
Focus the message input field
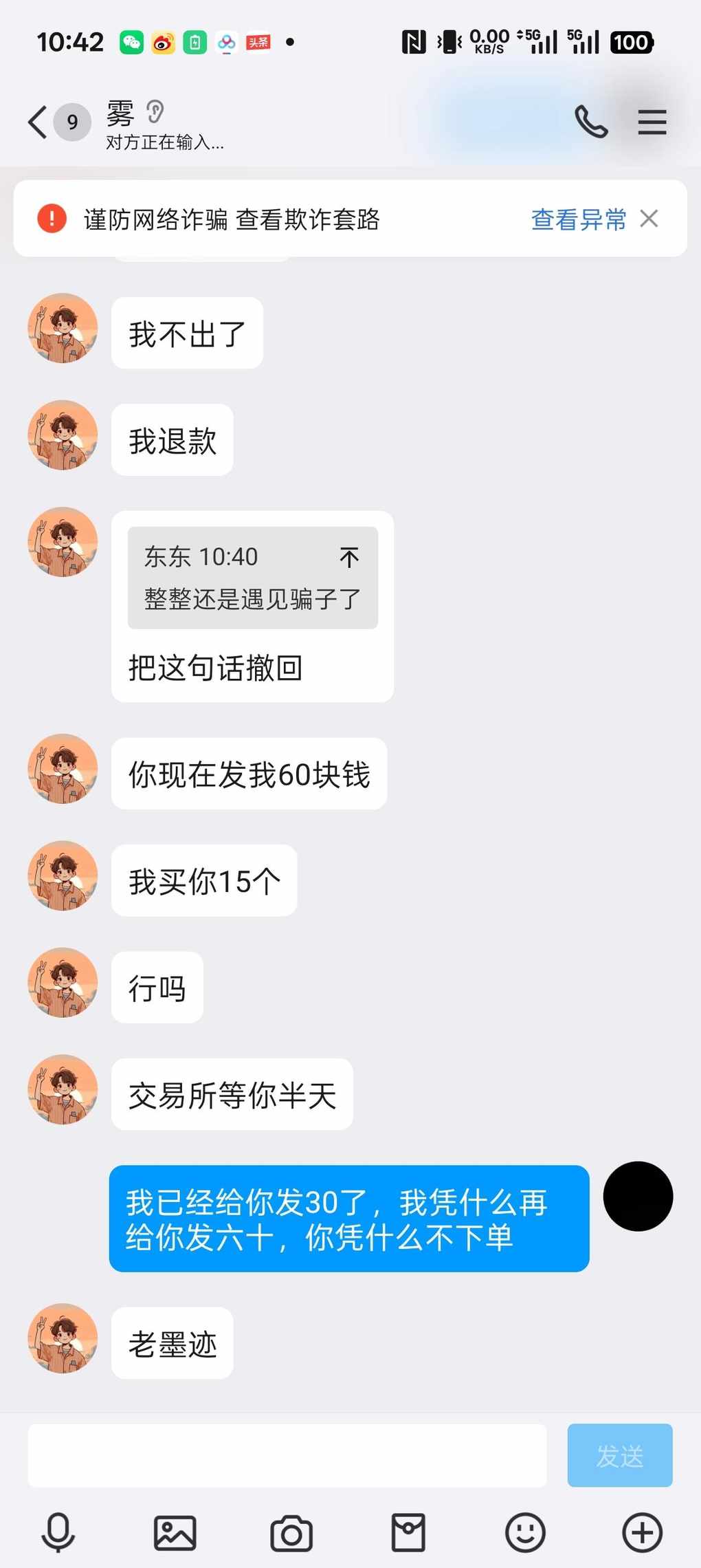click(x=287, y=1455)
